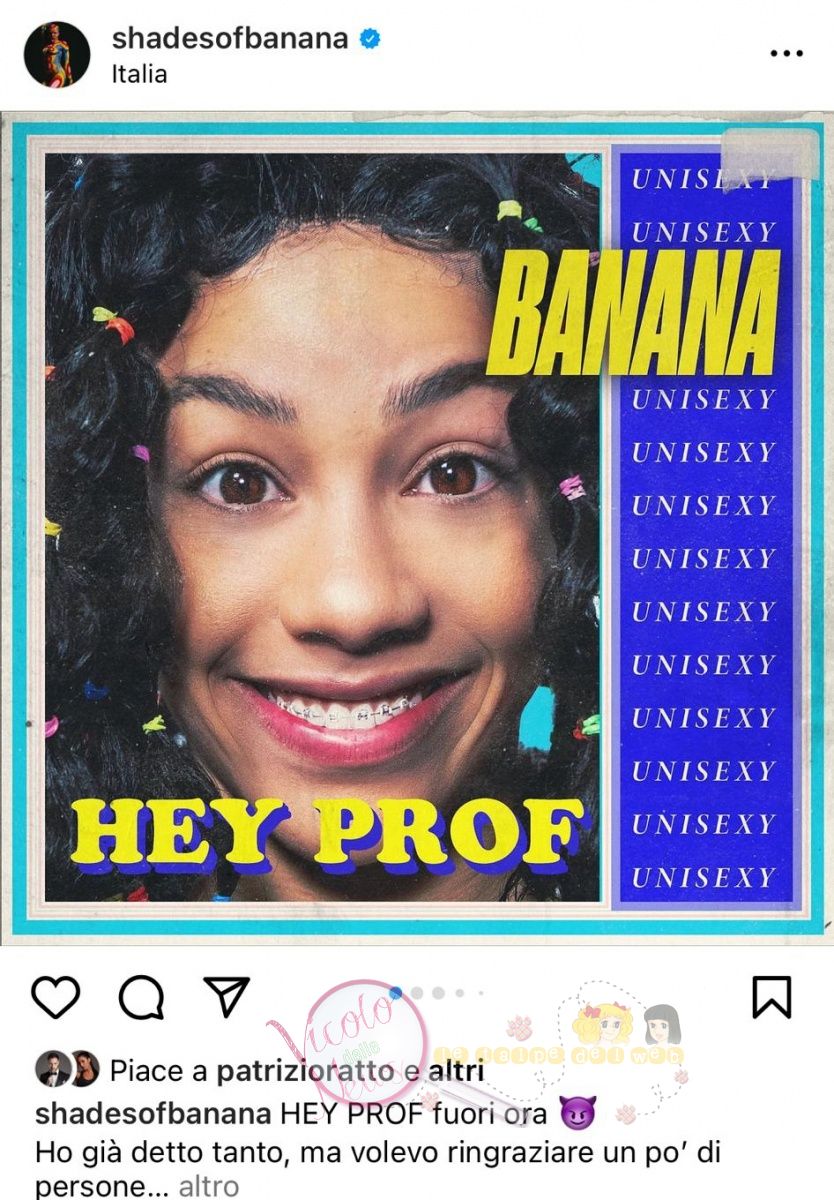Open shadesofbanana profile picture

56,54
